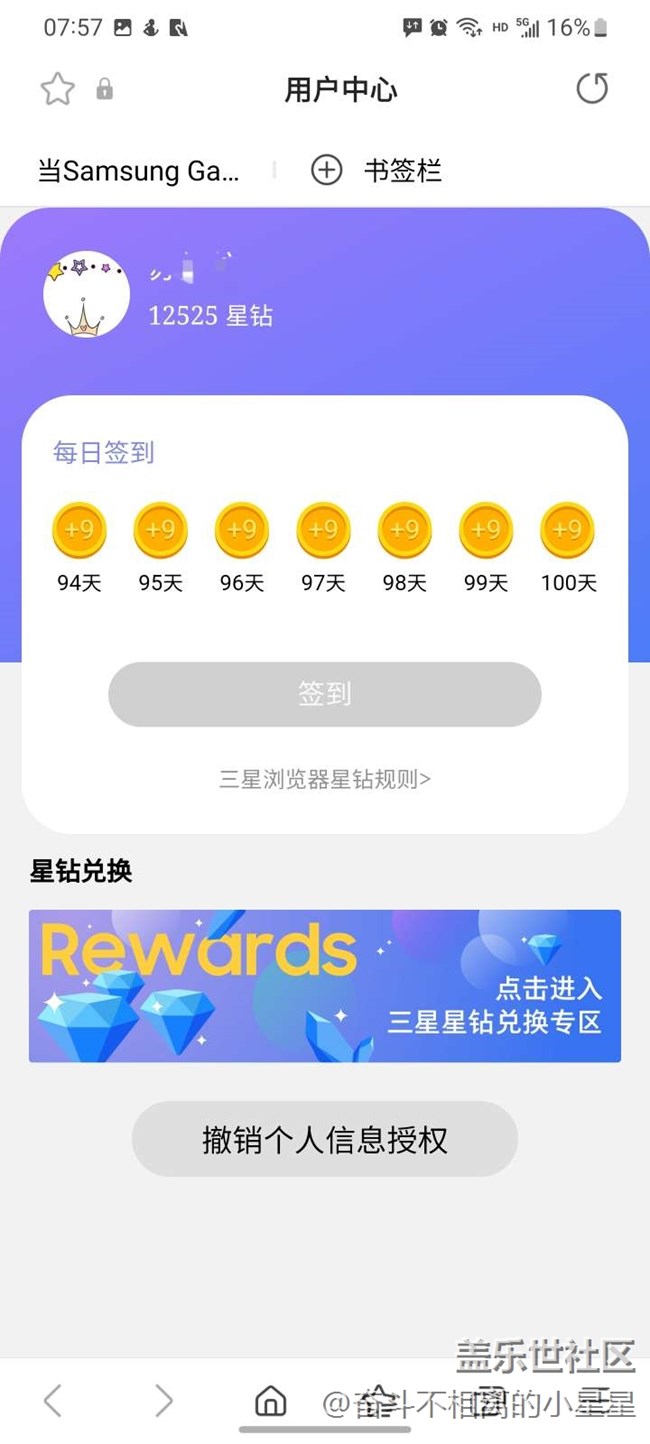Tap 撤销个人信息授权 button

[x=324, y=1139]
